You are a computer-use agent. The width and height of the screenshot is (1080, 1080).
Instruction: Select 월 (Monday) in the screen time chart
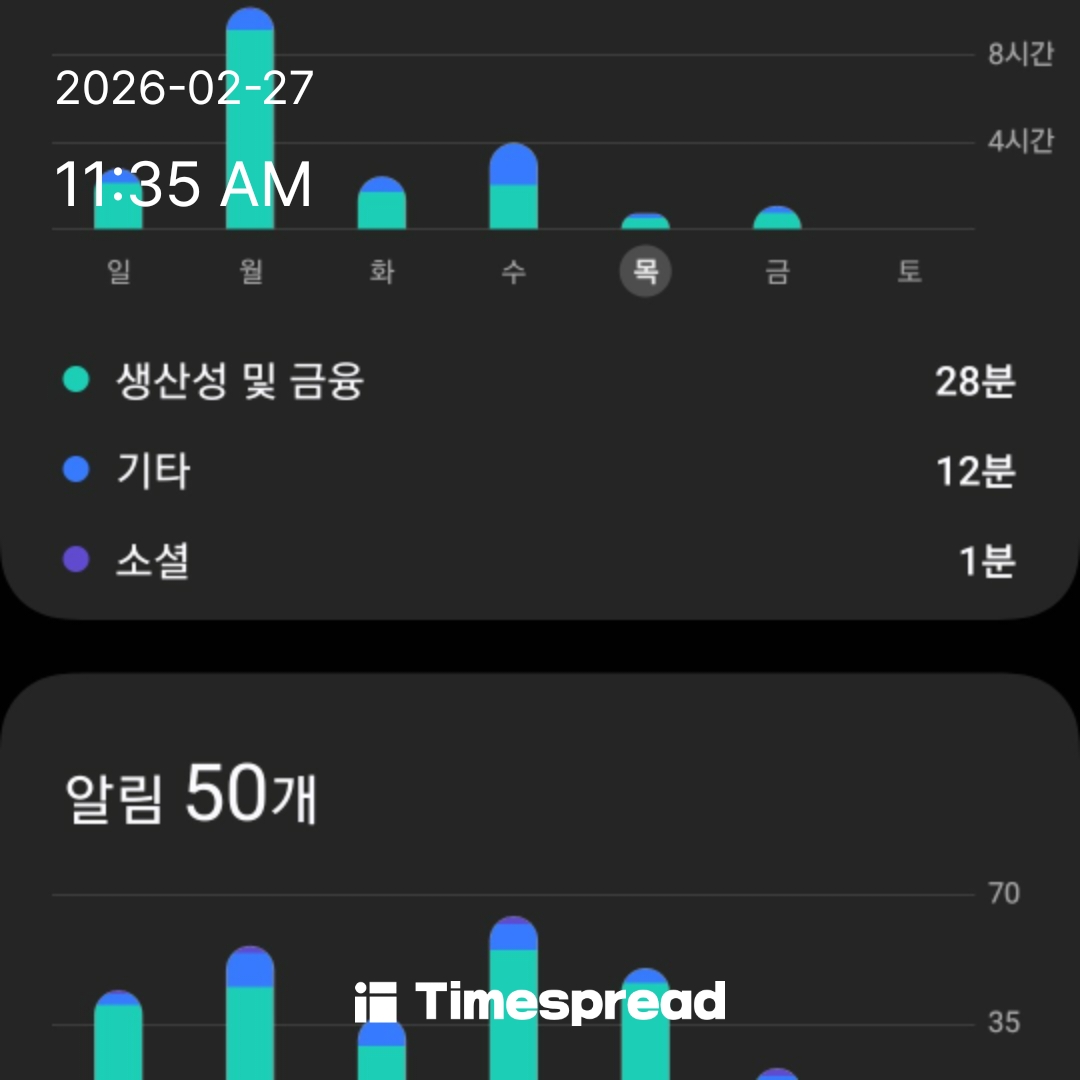(x=250, y=272)
